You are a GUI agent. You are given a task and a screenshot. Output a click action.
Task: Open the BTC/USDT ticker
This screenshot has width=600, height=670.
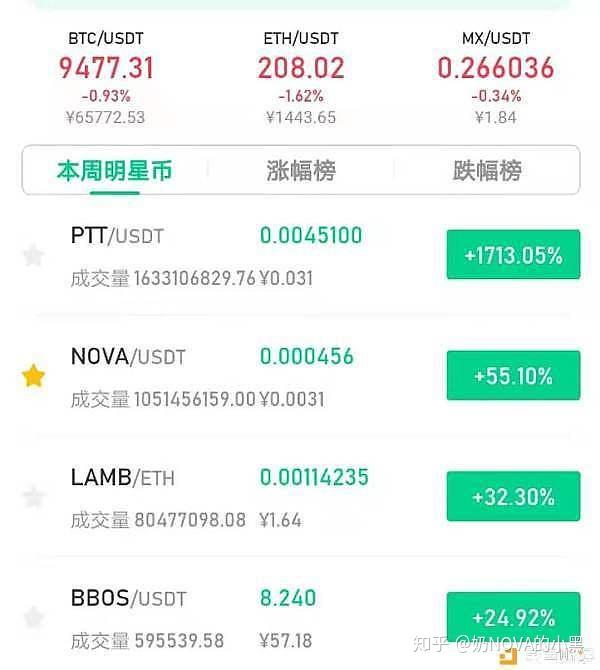pos(106,68)
